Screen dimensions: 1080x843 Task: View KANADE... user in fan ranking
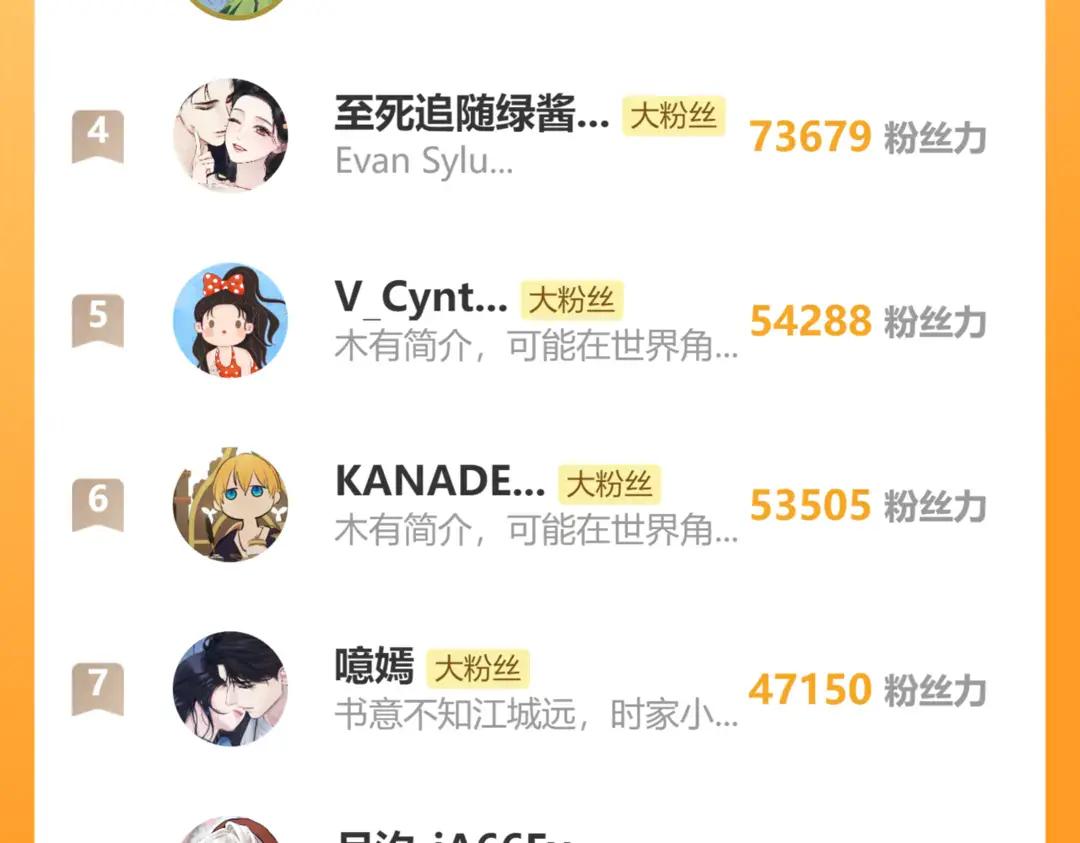pos(439,483)
